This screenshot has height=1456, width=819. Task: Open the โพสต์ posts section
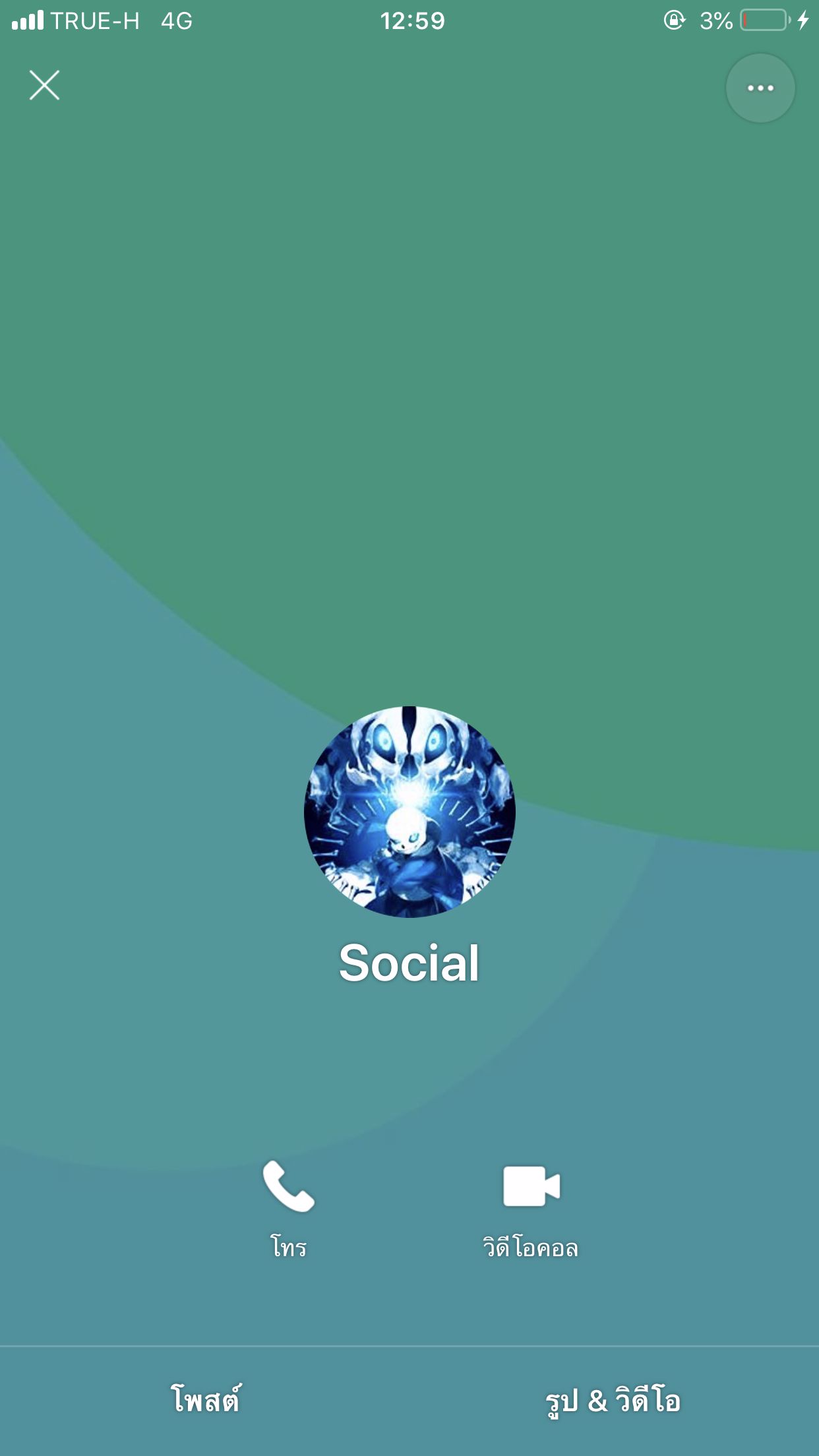click(205, 1400)
